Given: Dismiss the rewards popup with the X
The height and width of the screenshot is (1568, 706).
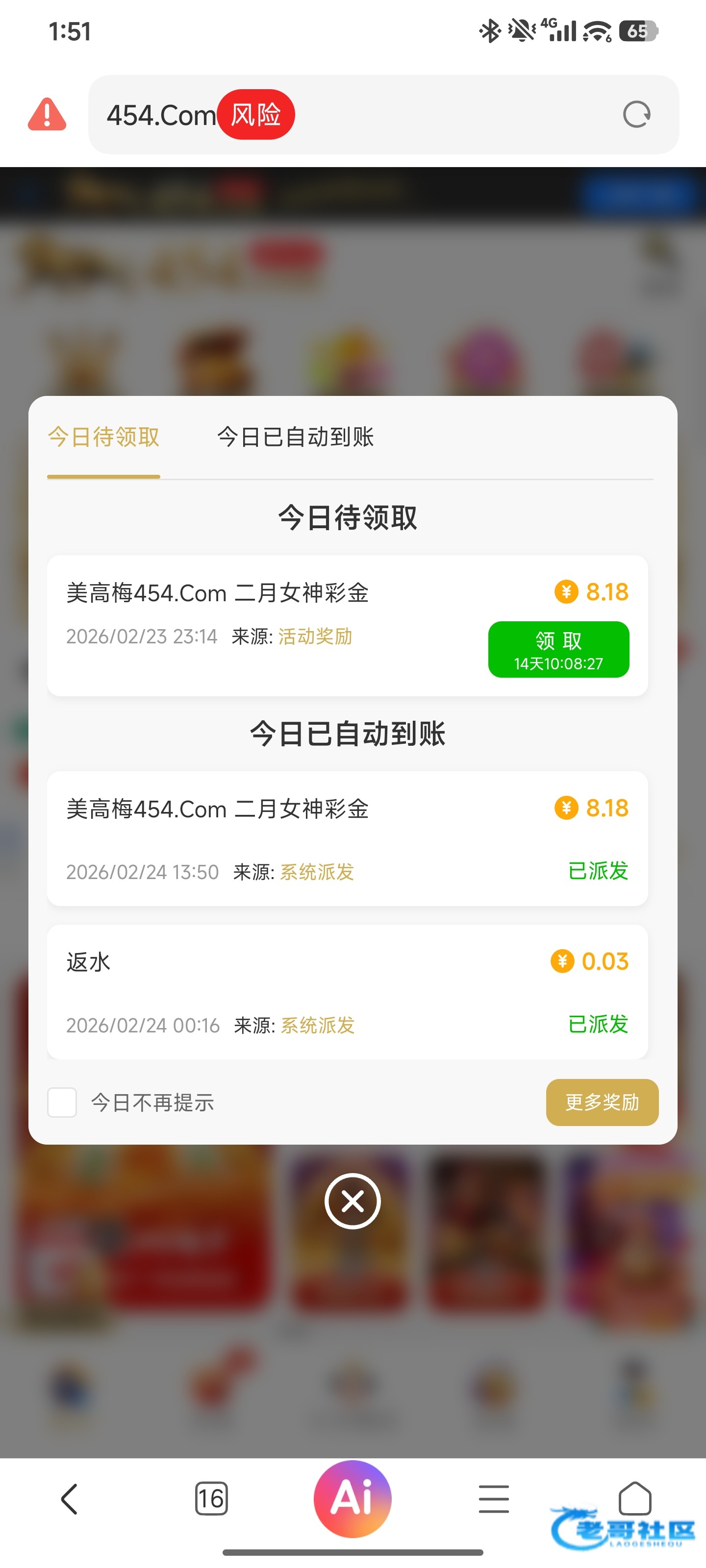Looking at the screenshot, I should (x=353, y=1201).
